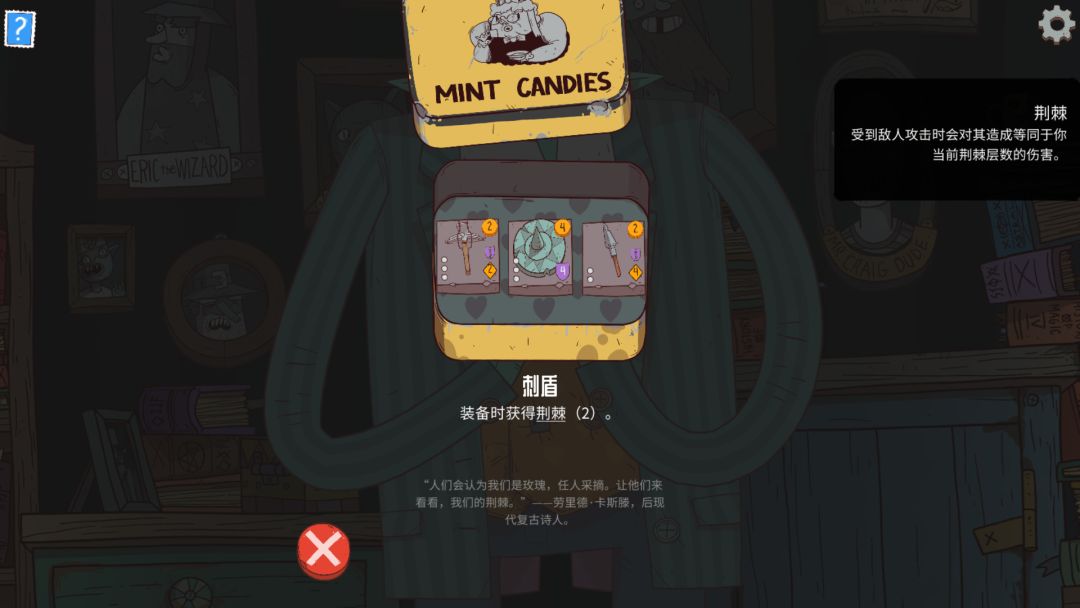Image resolution: width=1080 pixels, height=608 pixels.
Task: Tap the underlined 荆棘 keyword link
Action: (x=551, y=413)
